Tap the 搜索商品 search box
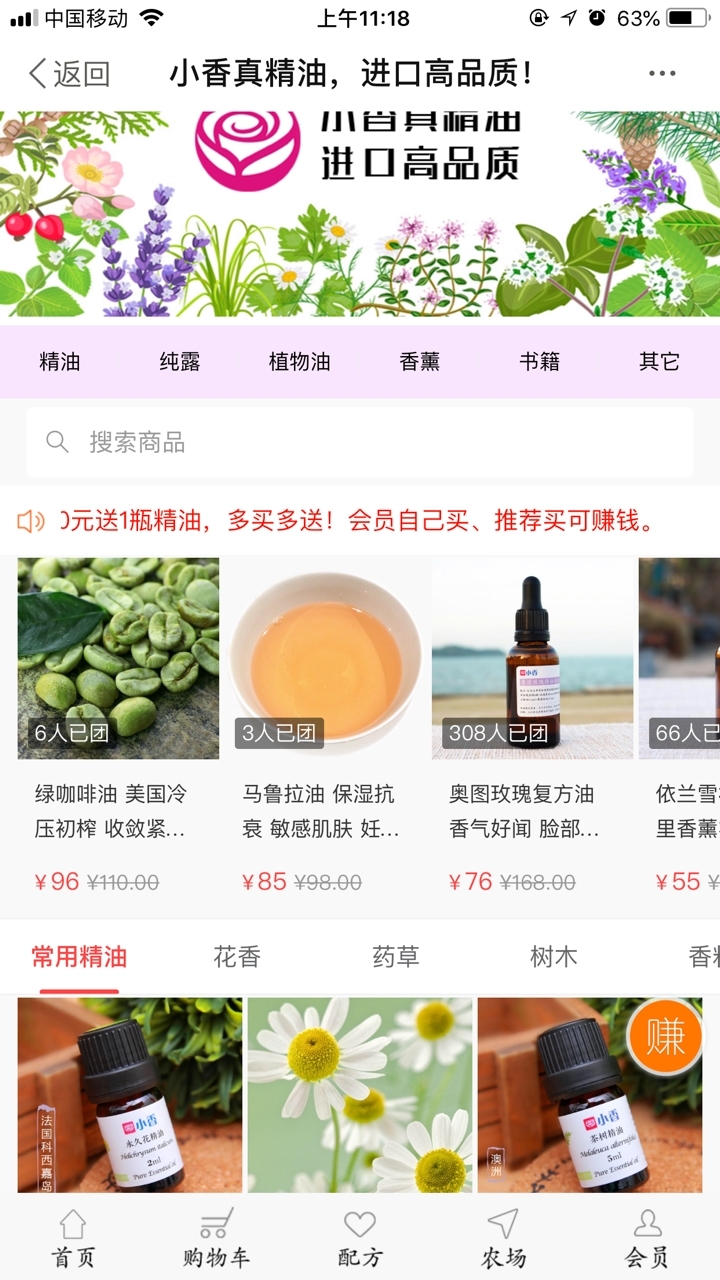Image resolution: width=720 pixels, height=1280 pixels. pyautogui.click(x=360, y=442)
